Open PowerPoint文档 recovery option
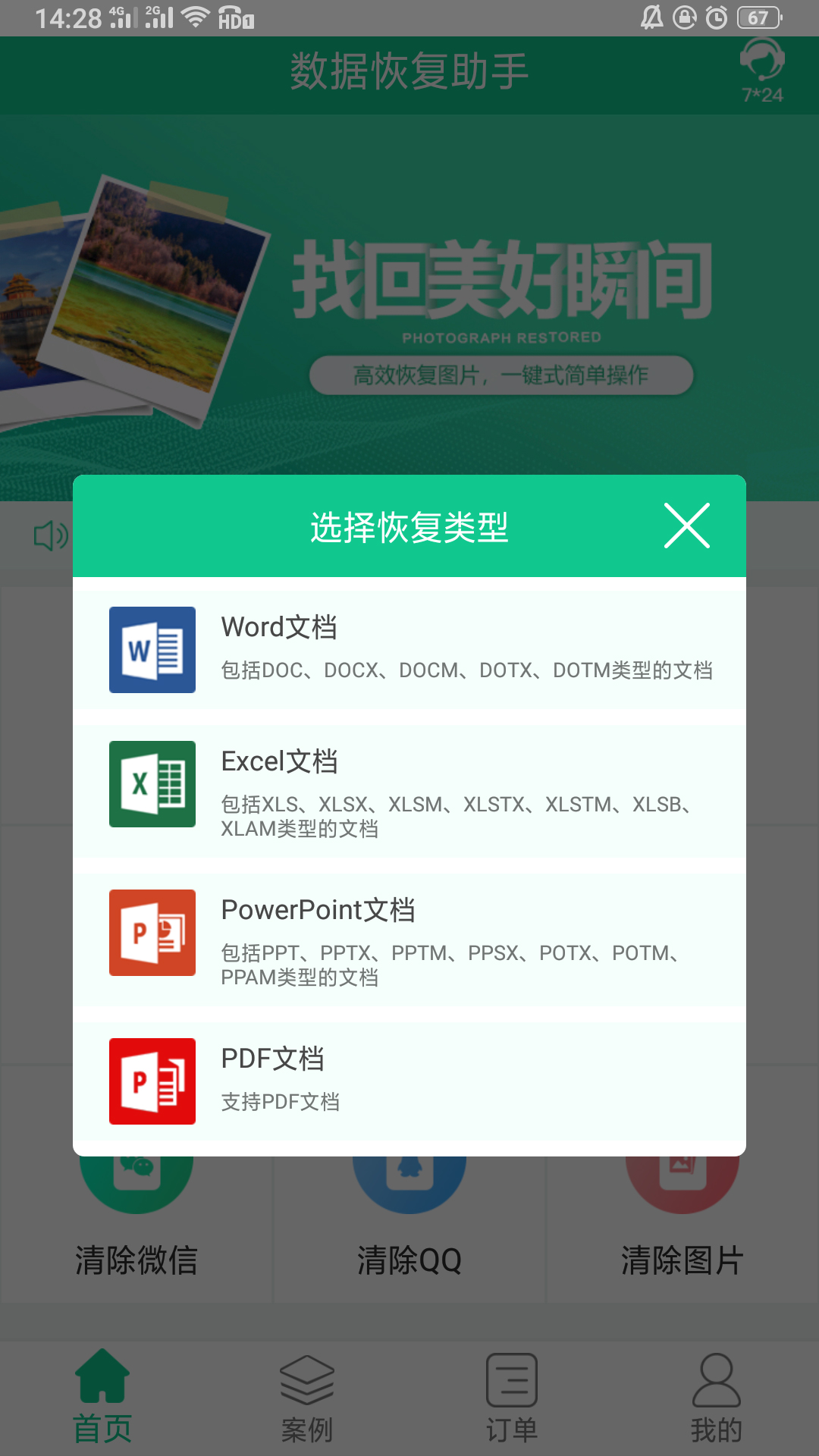The height and width of the screenshot is (1456, 819). pos(409,939)
